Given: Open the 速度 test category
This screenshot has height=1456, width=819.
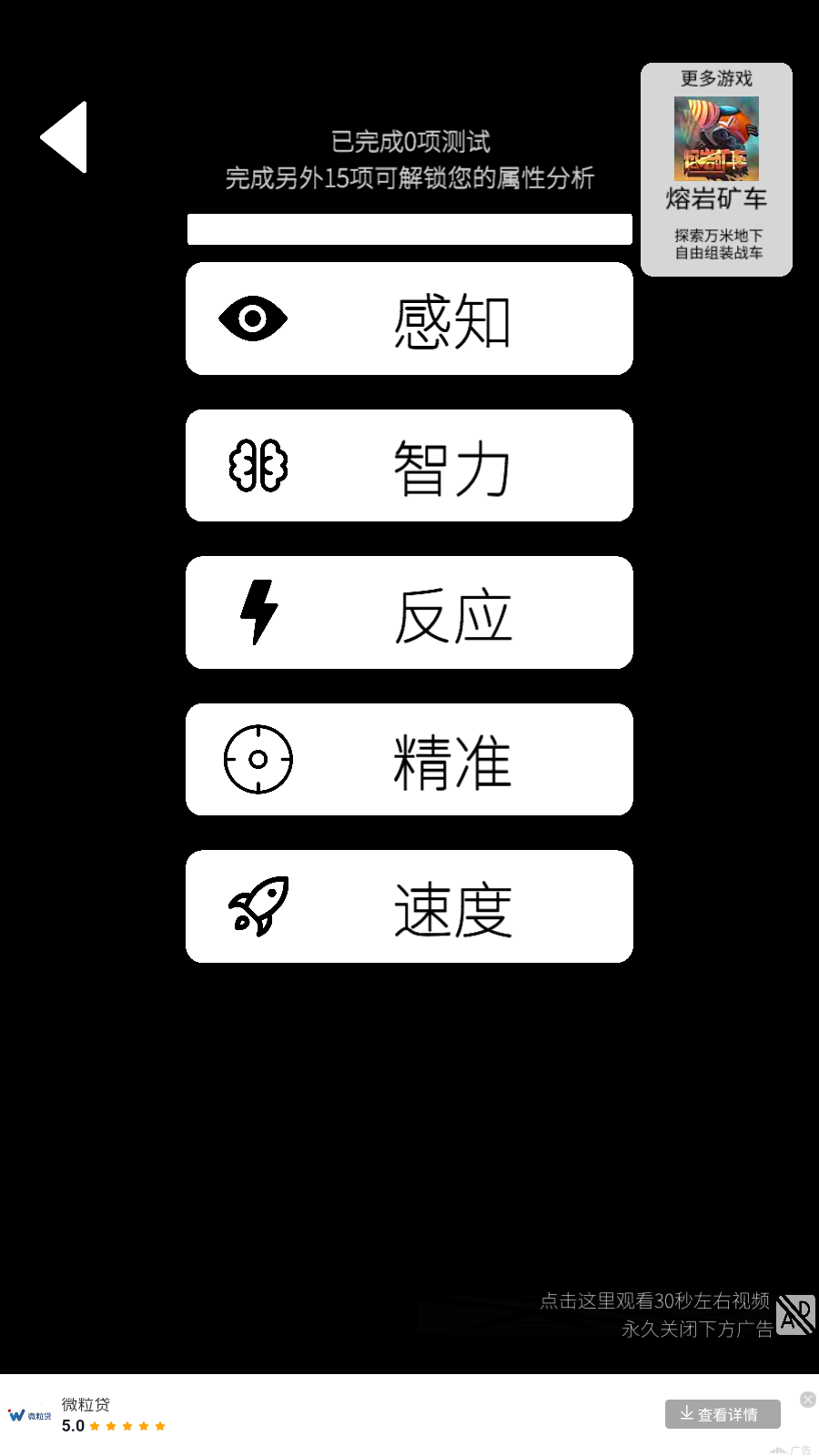Looking at the screenshot, I should click(x=409, y=906).
